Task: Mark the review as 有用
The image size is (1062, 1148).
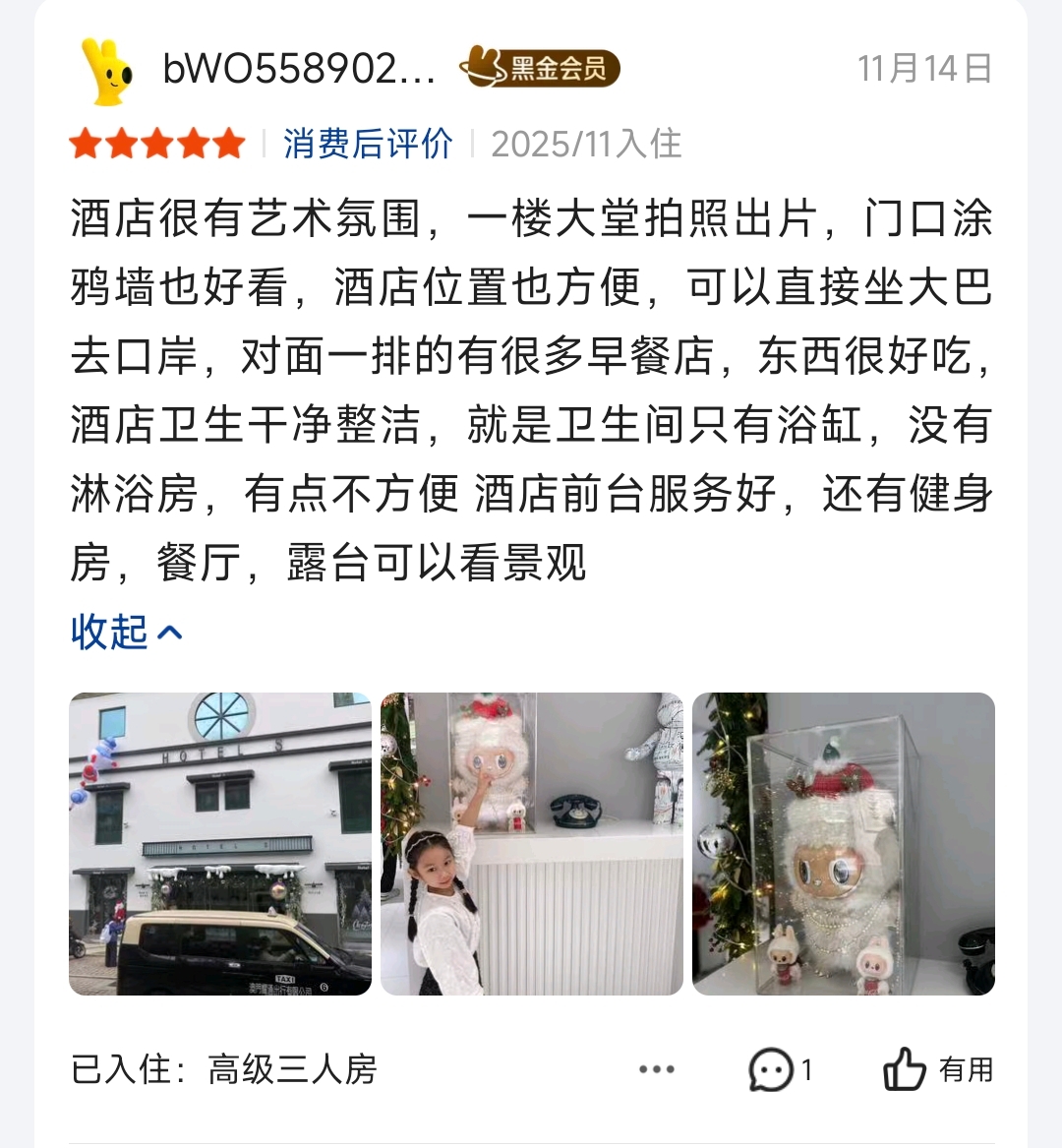Action: (x=937, y=1069)
